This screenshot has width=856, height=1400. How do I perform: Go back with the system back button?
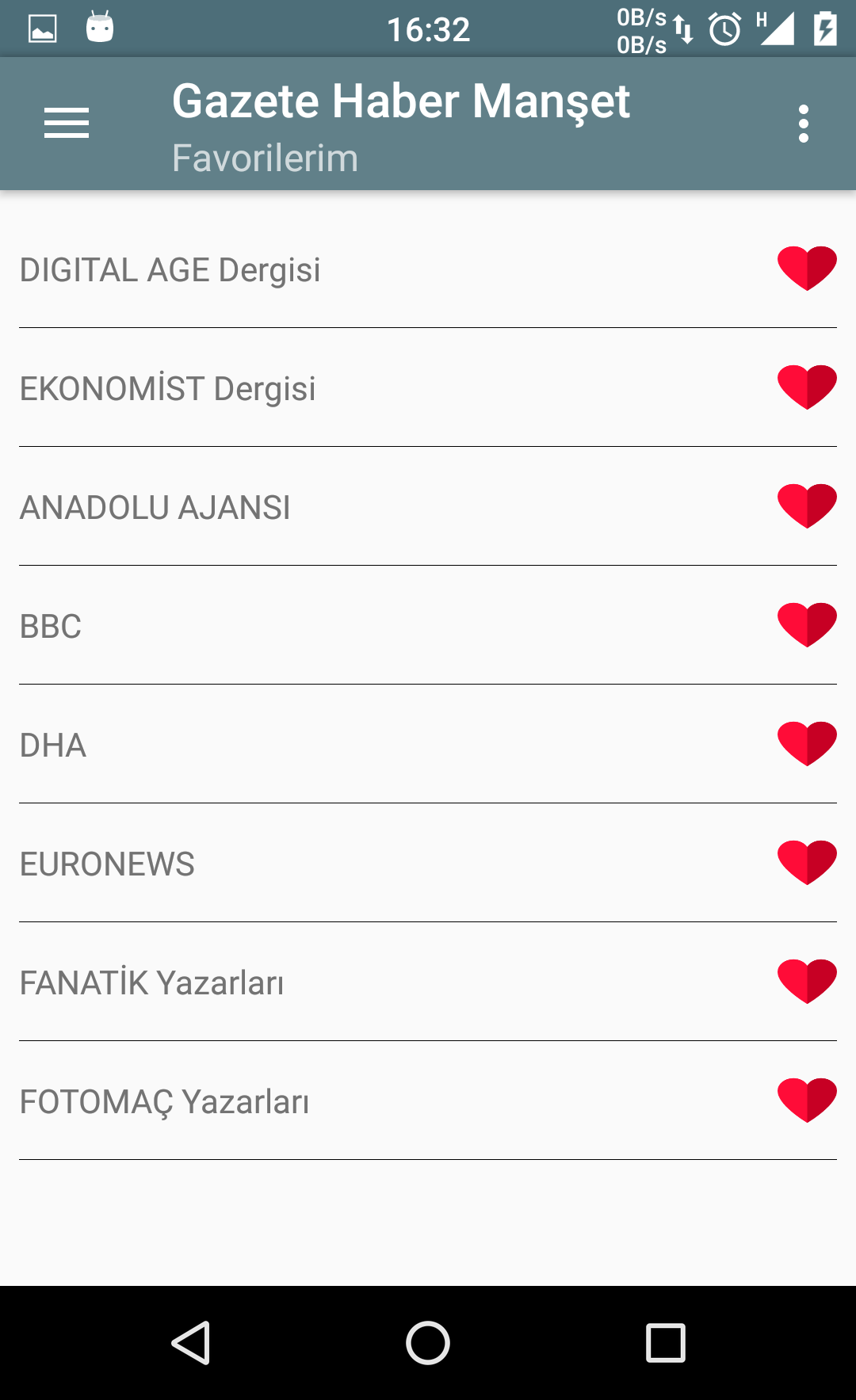190,1343
